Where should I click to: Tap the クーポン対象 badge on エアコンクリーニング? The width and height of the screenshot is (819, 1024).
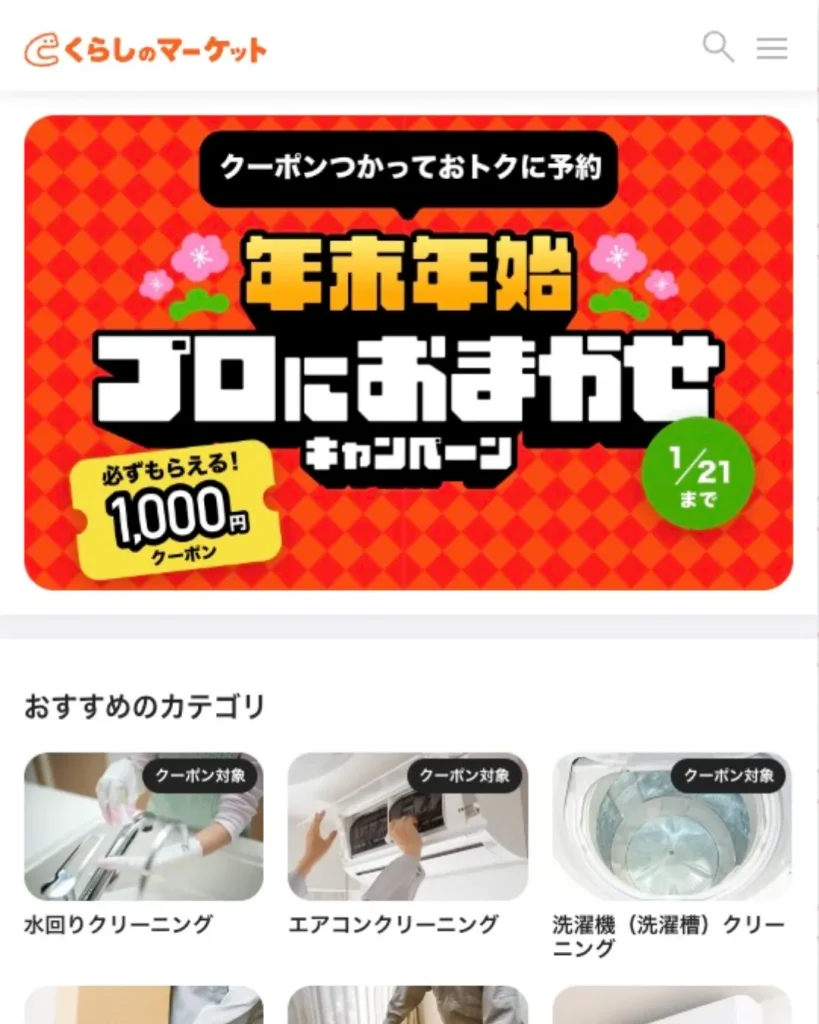point(466,777)
